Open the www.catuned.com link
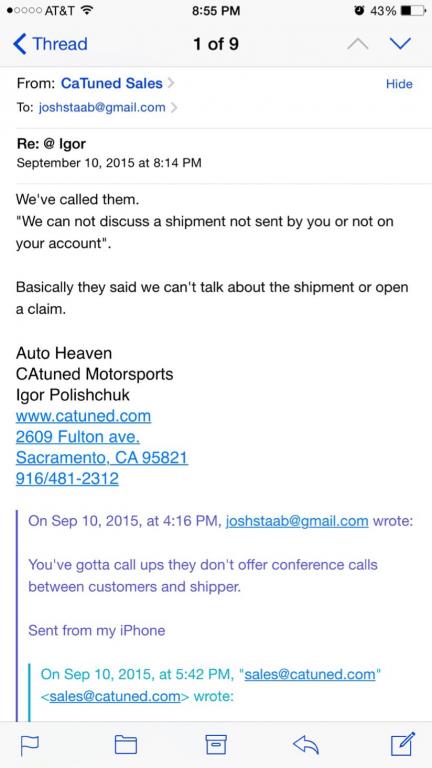The height and width of the screenshot is (768, 432). (x=83, y=416)
